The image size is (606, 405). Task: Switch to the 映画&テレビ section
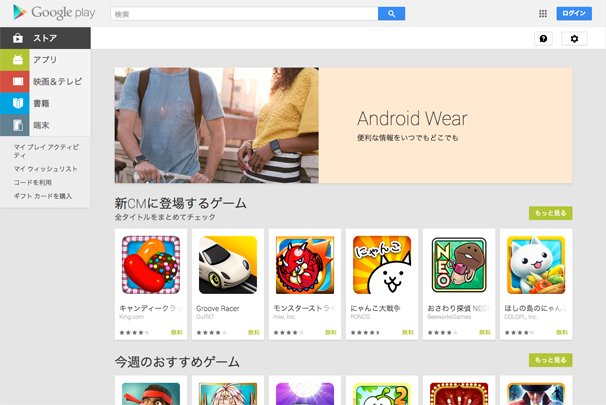pyautogui.click(x=45, y=81)
